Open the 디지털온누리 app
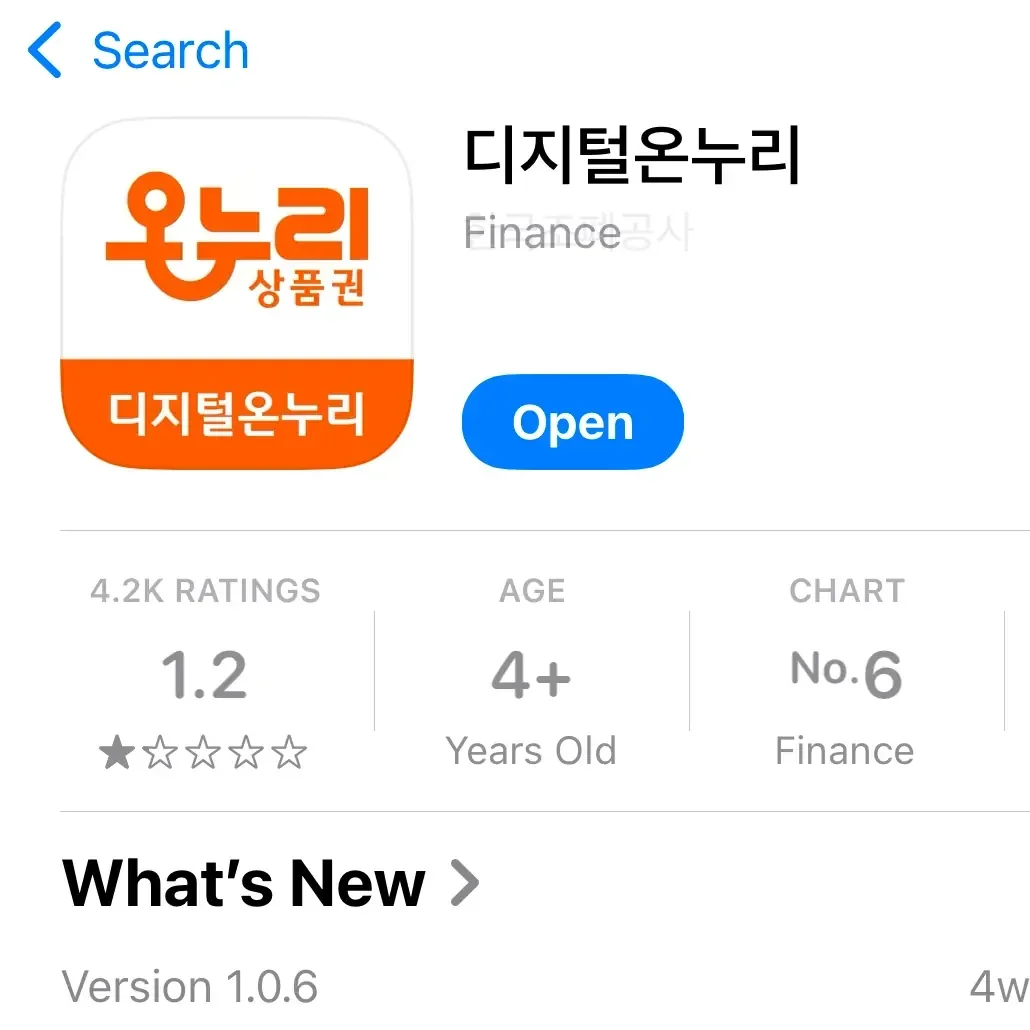This screenshot has width=1030, height=1030. click(x=572, y=423)
